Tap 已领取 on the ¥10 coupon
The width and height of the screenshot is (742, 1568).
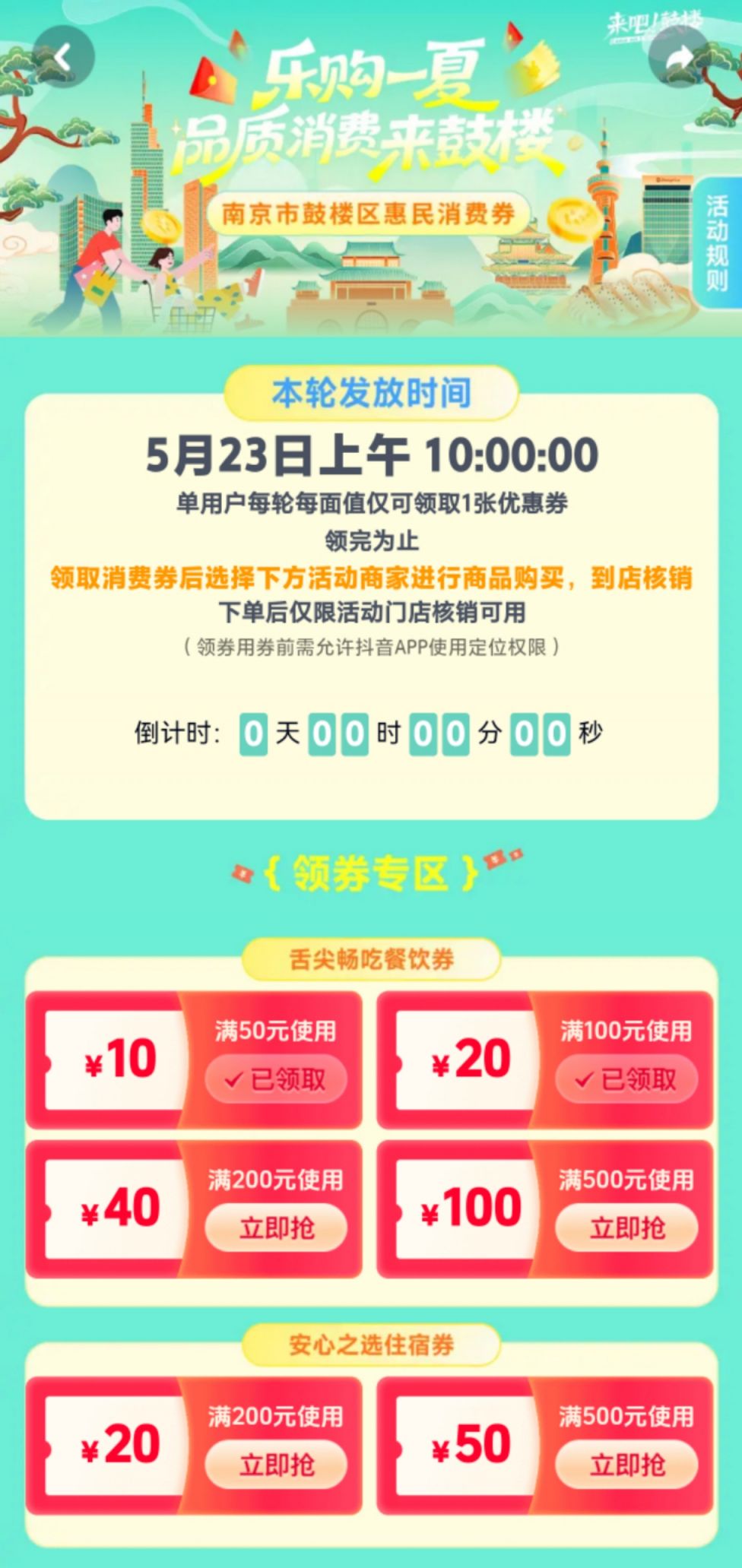tap(276, 1079)
